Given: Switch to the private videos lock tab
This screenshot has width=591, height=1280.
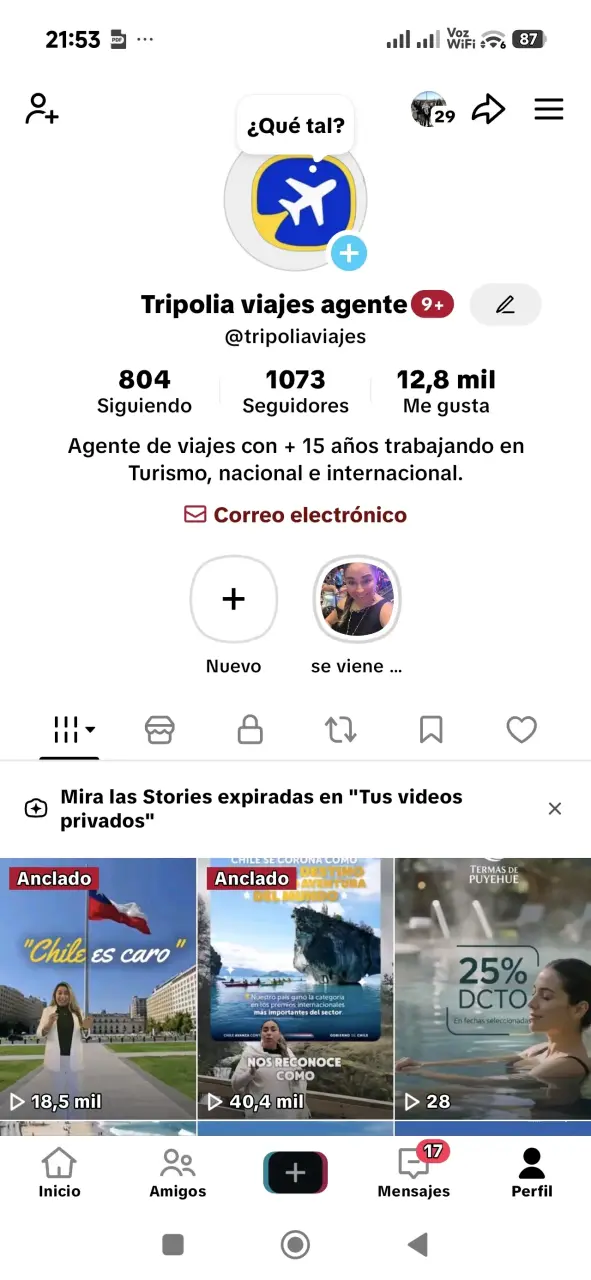Looking at the screenshot, I should [250, 730].
